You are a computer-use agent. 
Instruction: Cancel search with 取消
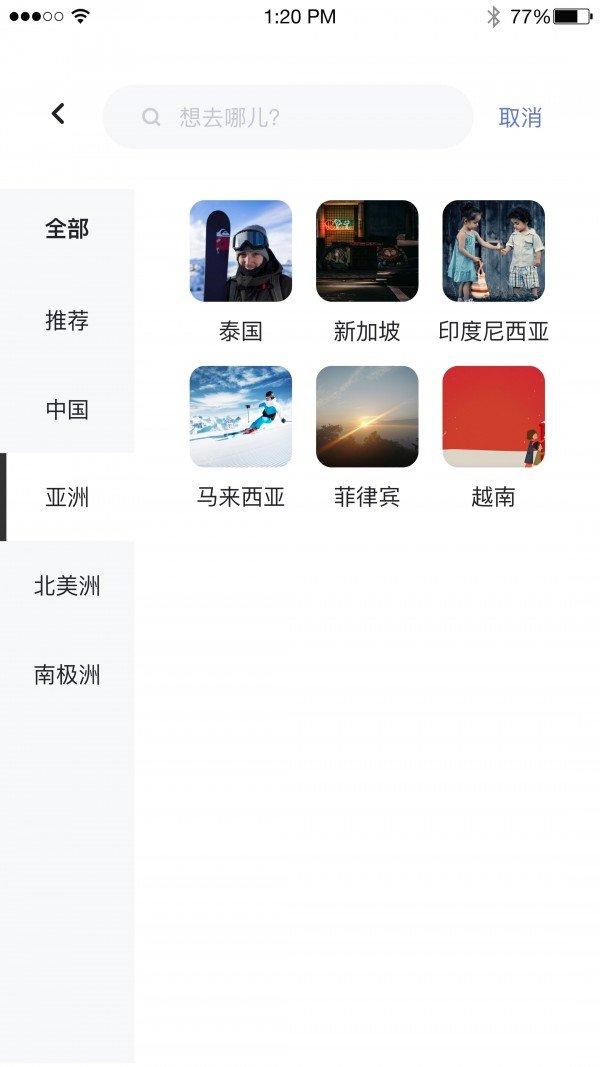520,117
